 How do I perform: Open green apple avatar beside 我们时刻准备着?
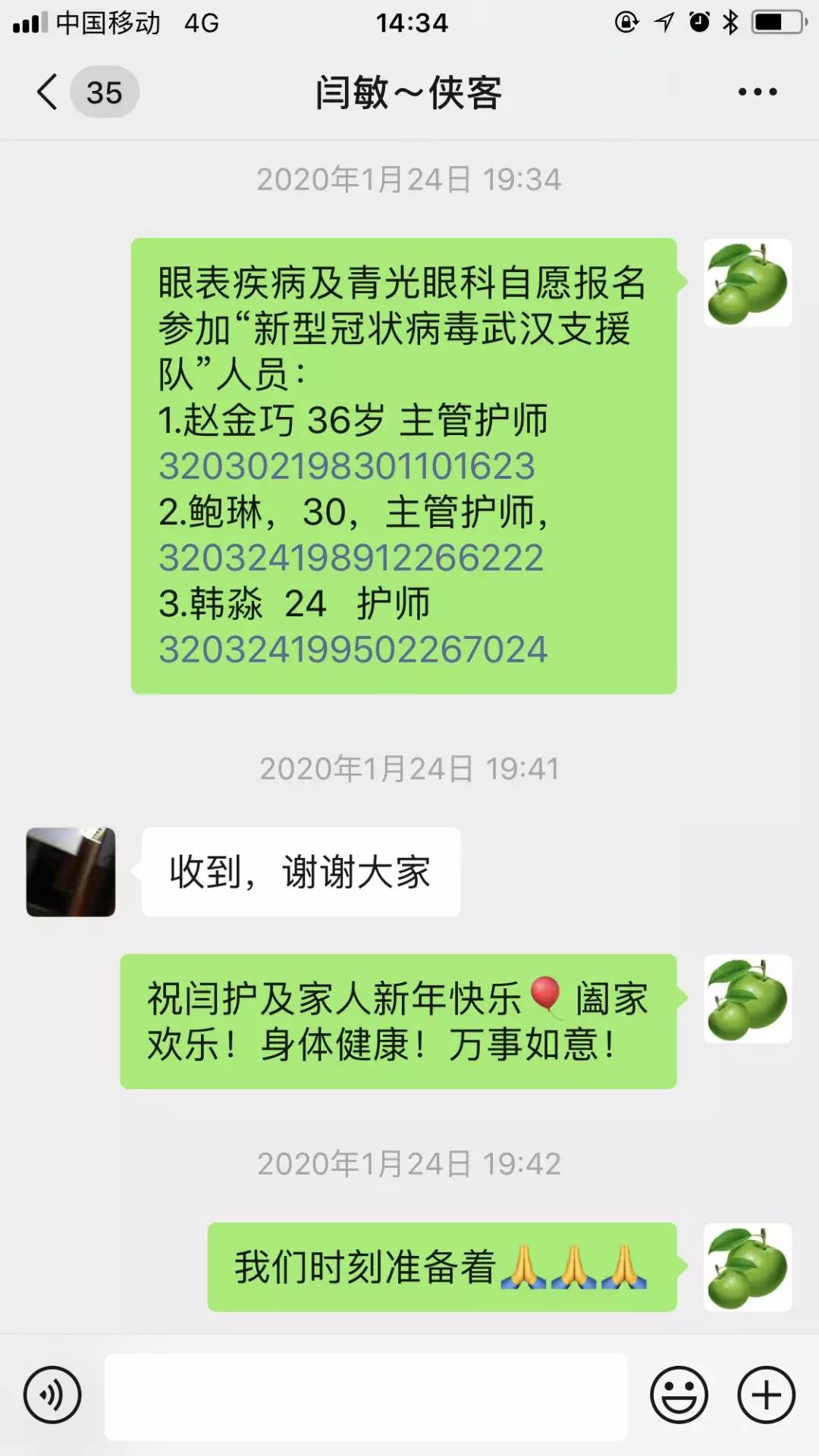[748, 1267]
